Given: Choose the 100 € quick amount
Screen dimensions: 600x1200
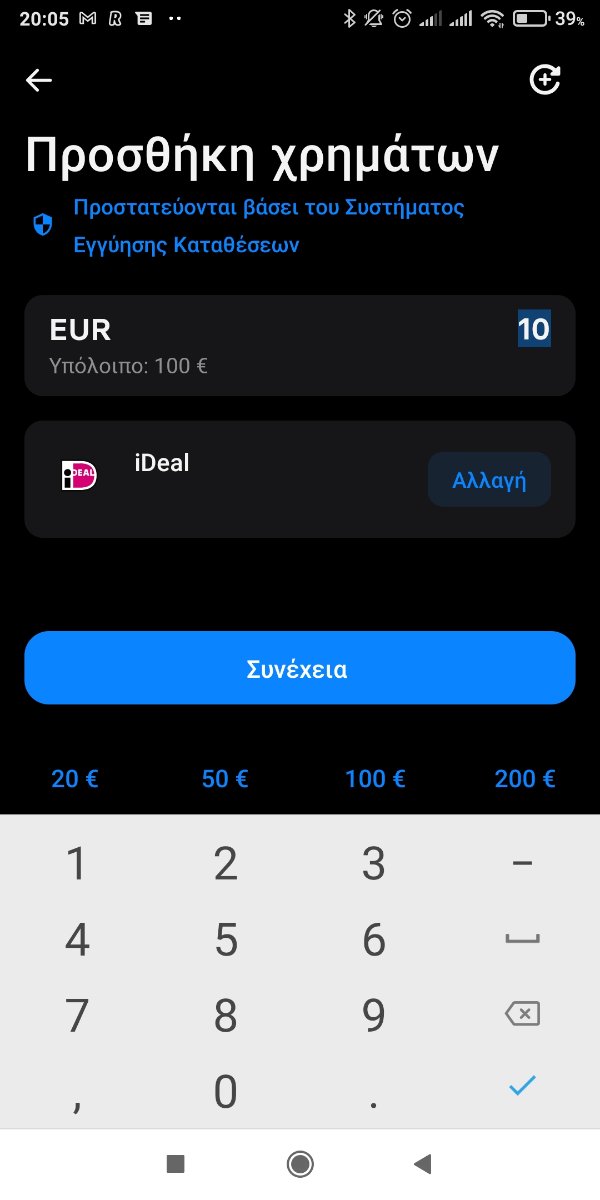Looking at the screenshot, I should point(375,779).
